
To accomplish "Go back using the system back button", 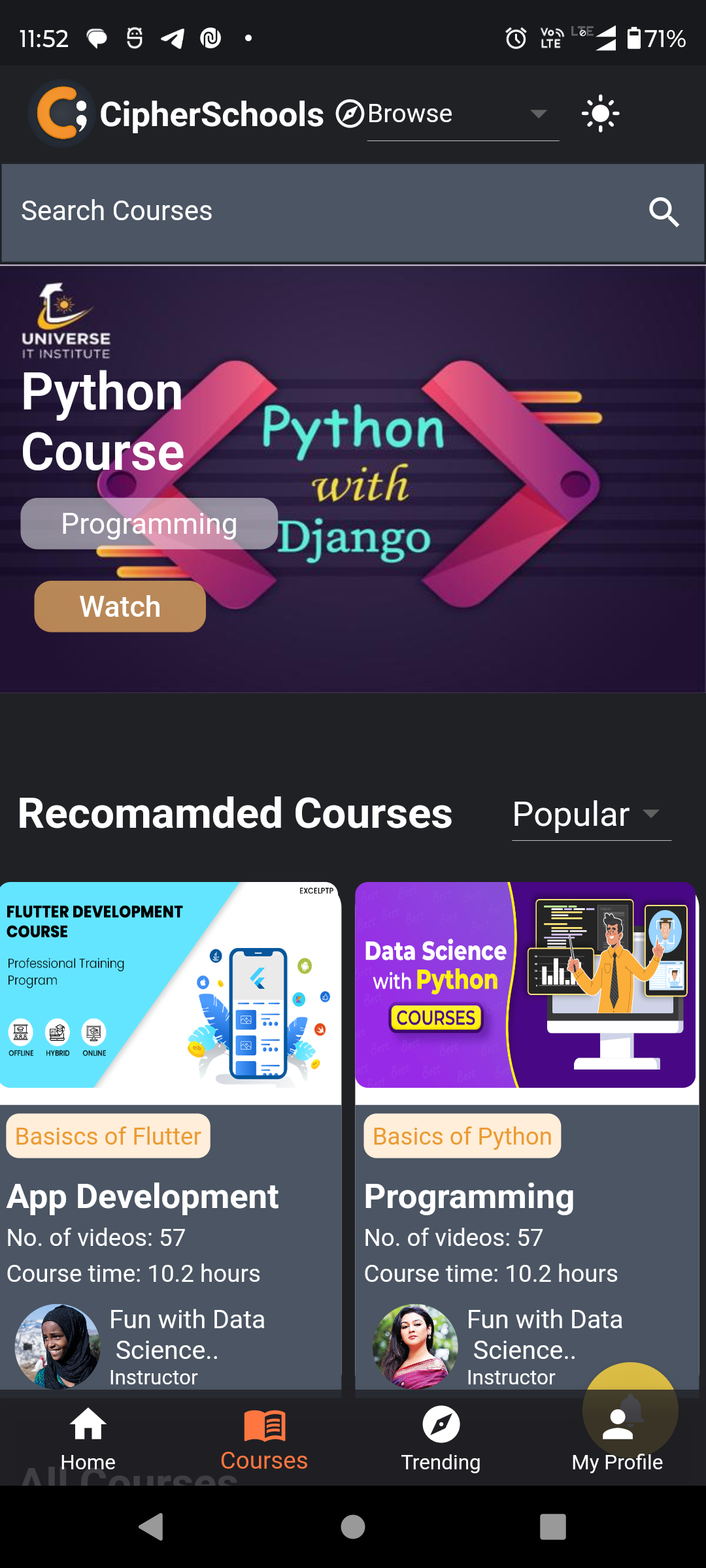I will click(x=151, y=1527).
